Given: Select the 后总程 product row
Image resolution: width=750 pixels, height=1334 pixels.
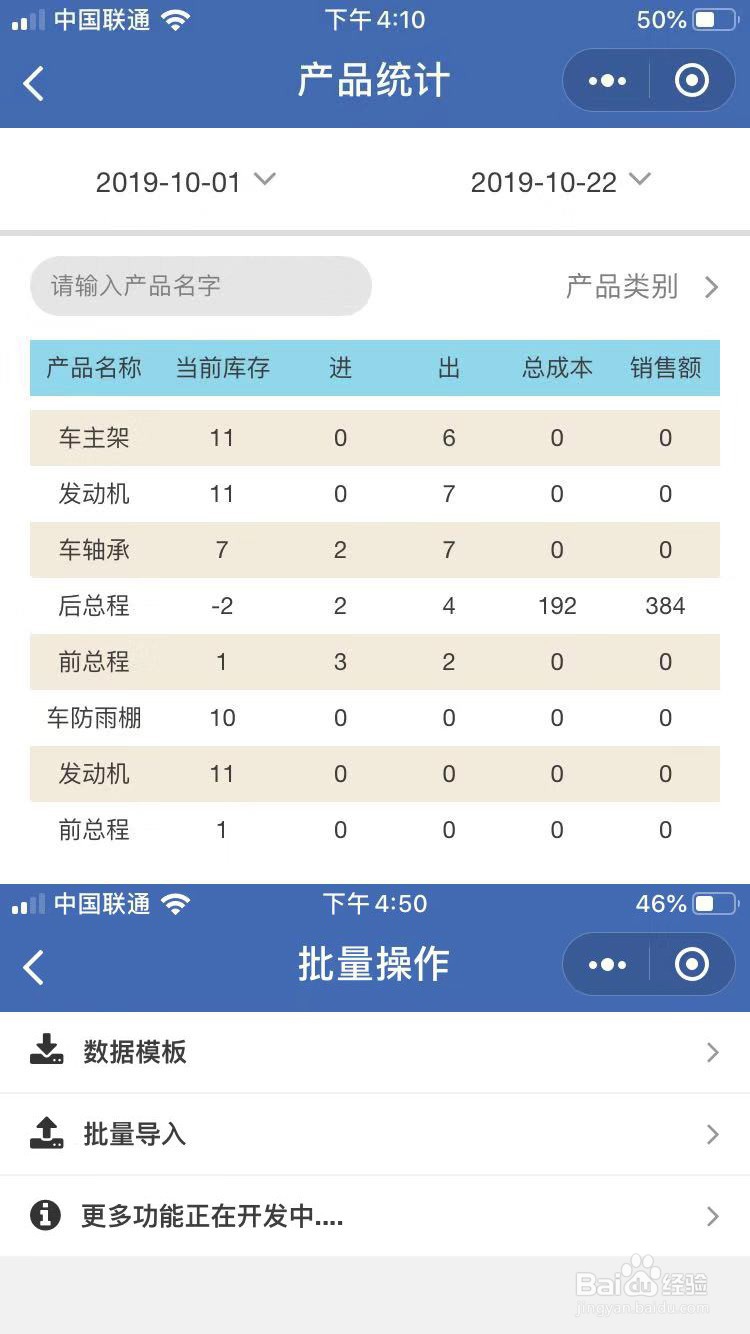Looking at the screenshot, I should [375, 606].
